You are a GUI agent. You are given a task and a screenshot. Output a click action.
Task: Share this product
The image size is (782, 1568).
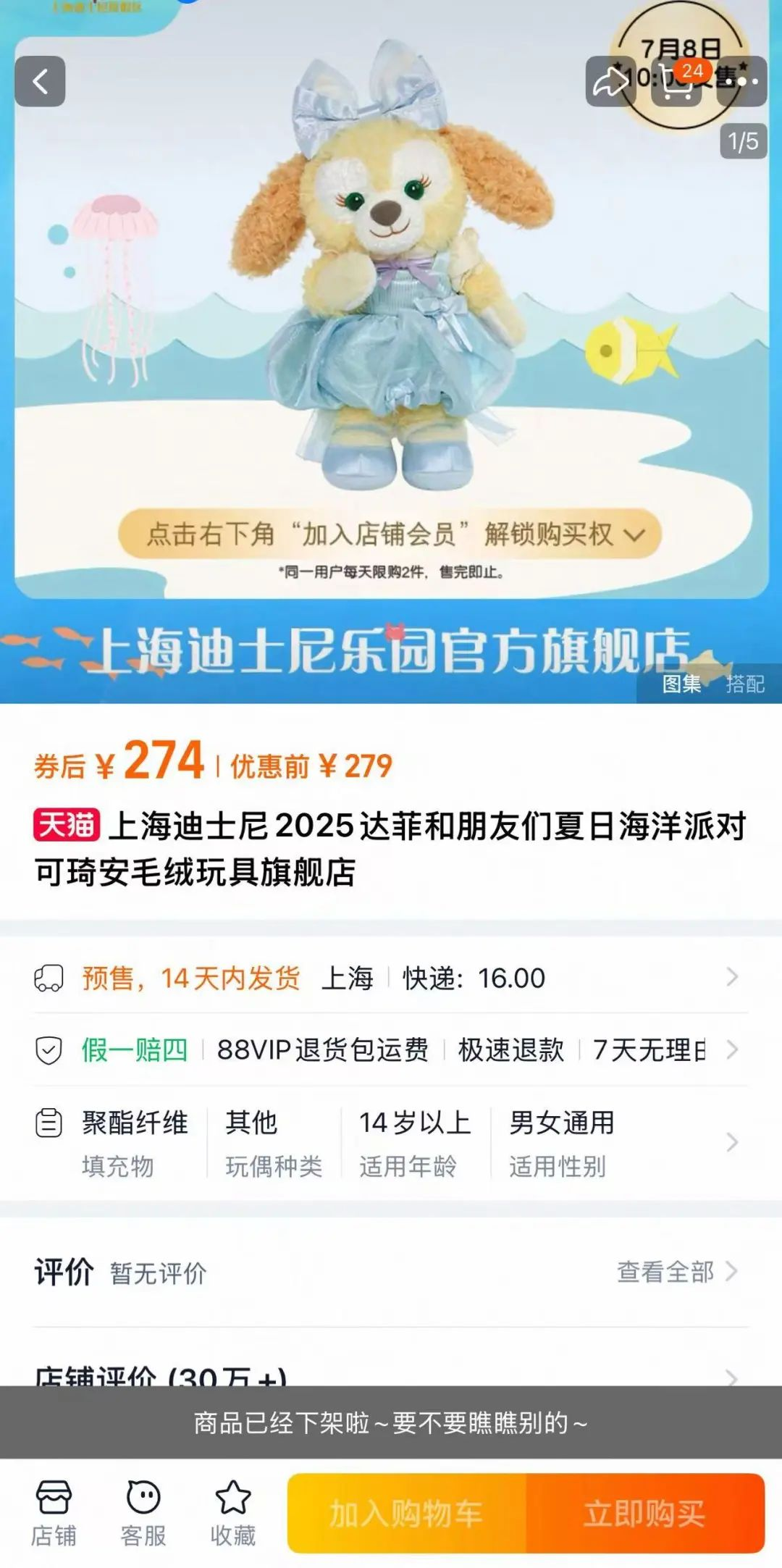(610, 81)
